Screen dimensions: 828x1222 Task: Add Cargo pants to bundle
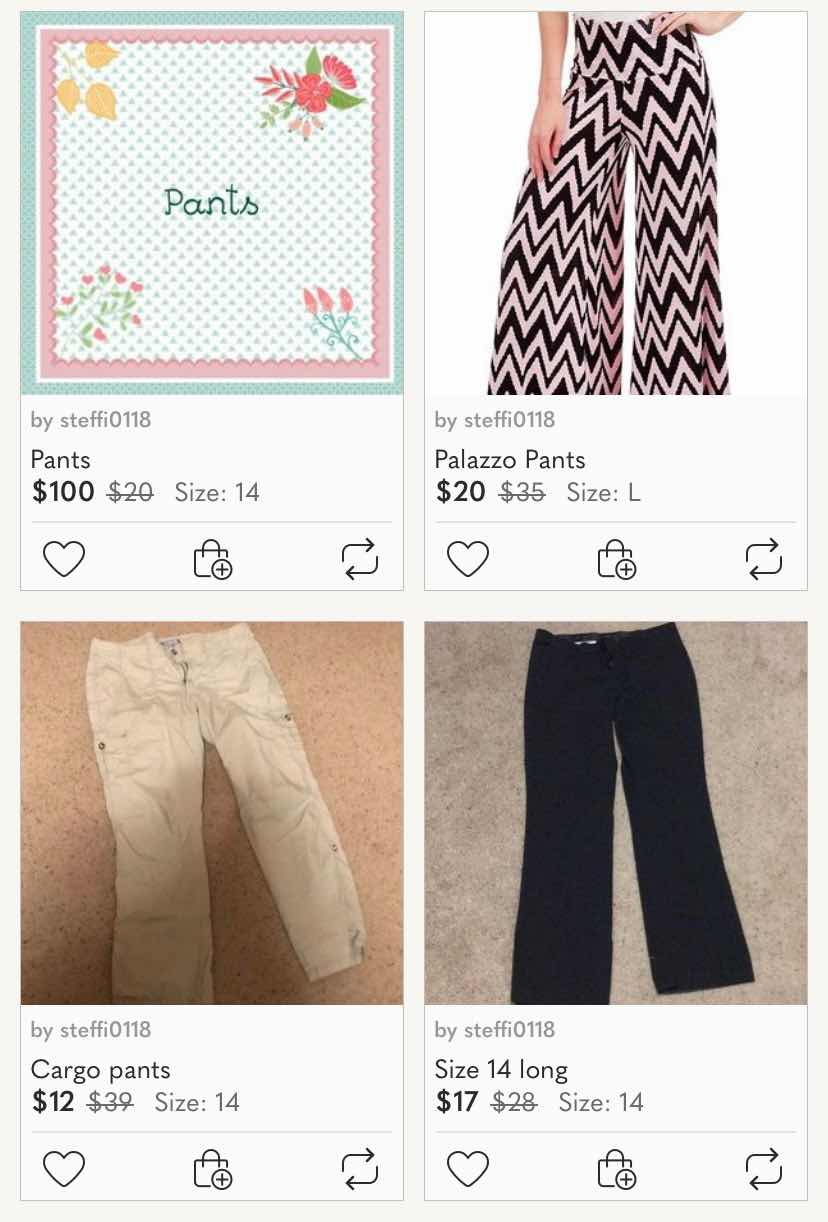coord(212,1168)
